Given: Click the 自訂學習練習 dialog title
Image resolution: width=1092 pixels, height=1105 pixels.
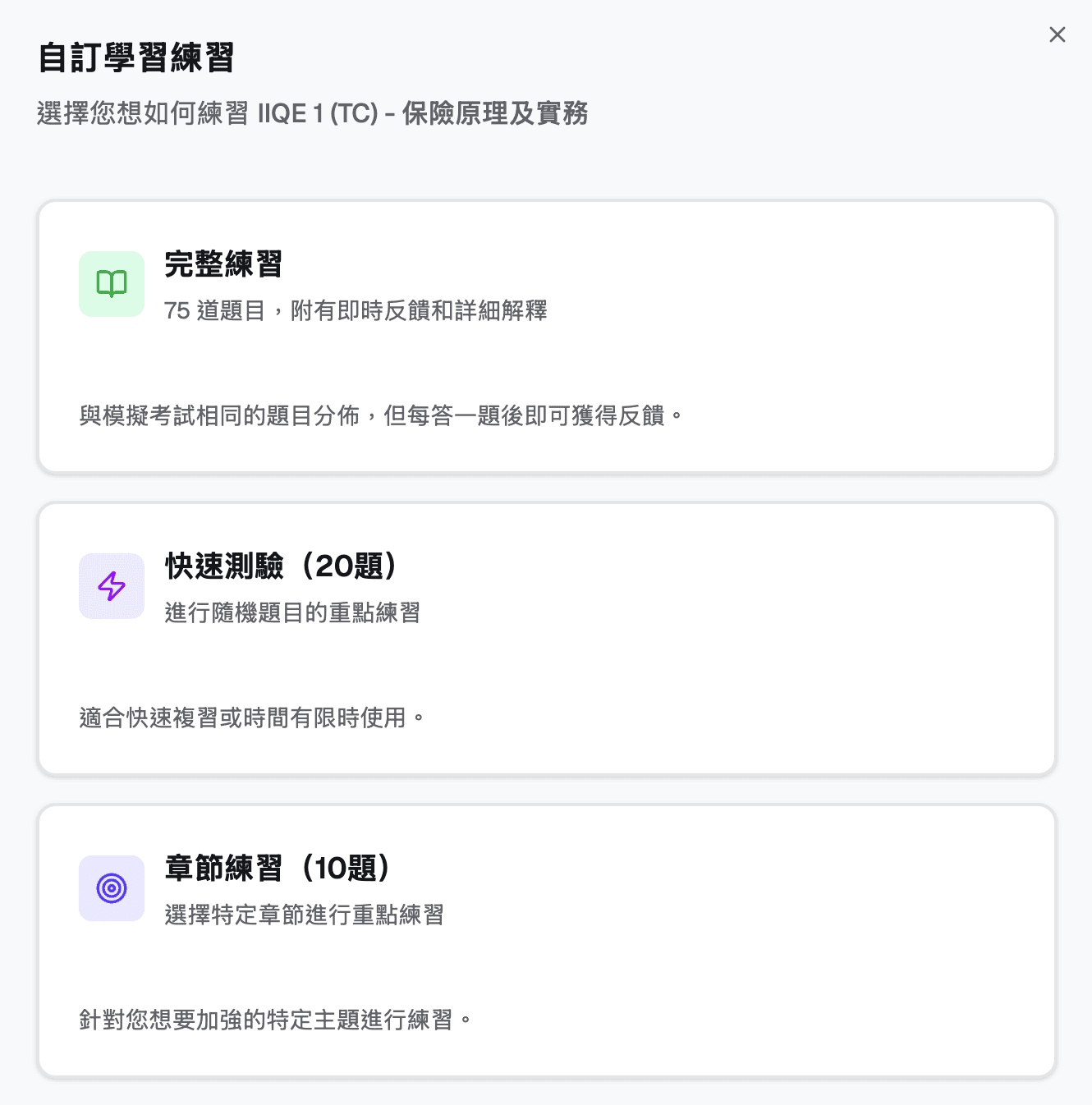Looking at the screenshot, I should [135, 58].
